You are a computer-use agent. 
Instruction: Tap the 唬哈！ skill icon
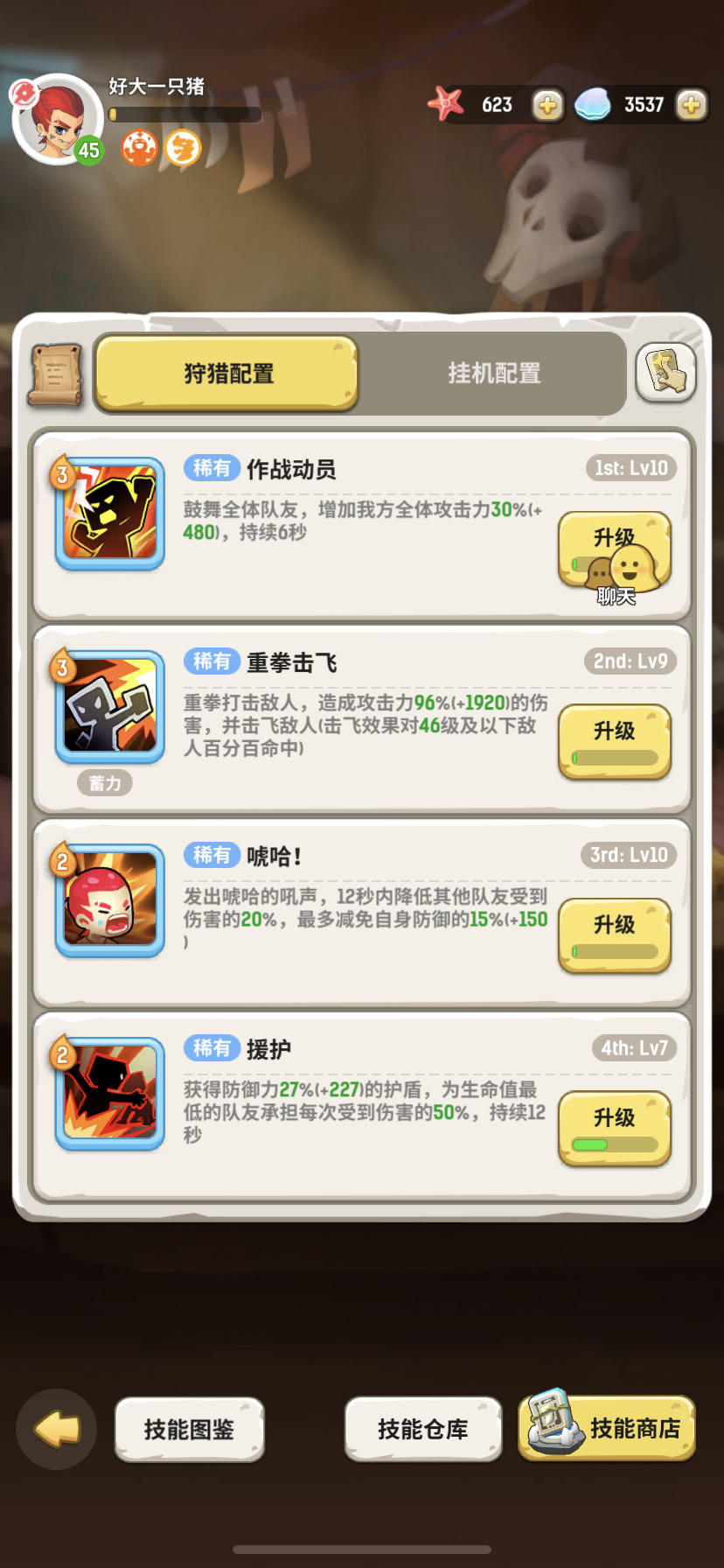click(x=110, y=900)
